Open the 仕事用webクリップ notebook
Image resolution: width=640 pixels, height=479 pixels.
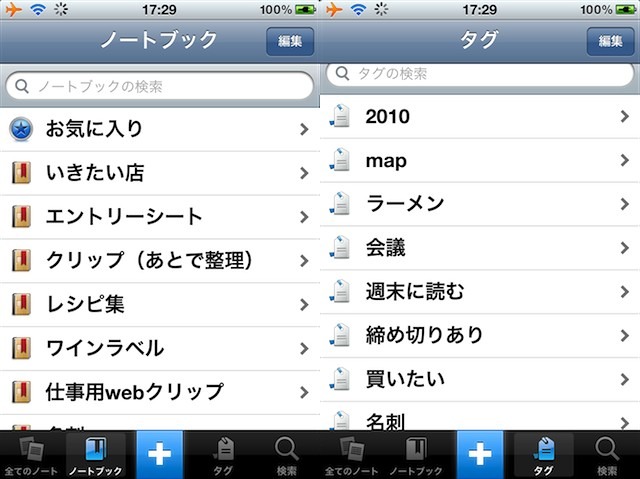point(160,391)
